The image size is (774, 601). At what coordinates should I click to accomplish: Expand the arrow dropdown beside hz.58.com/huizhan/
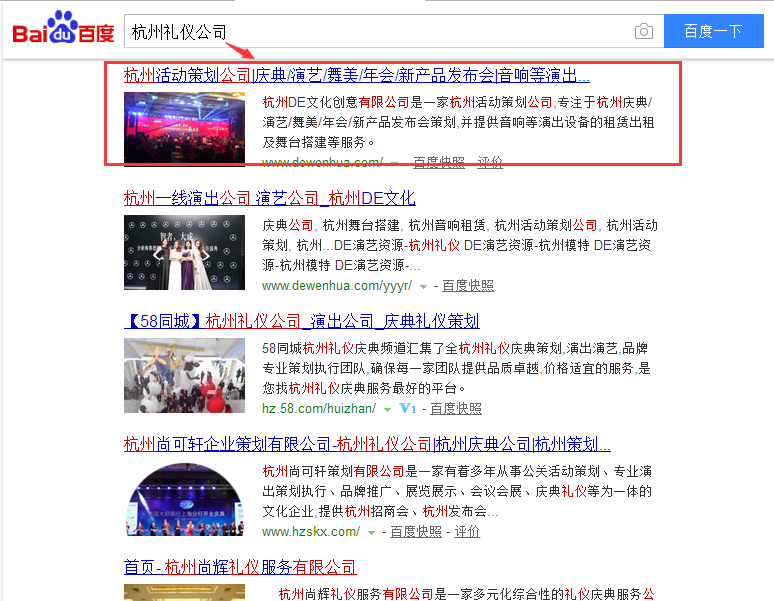click(x=387, y=410)
